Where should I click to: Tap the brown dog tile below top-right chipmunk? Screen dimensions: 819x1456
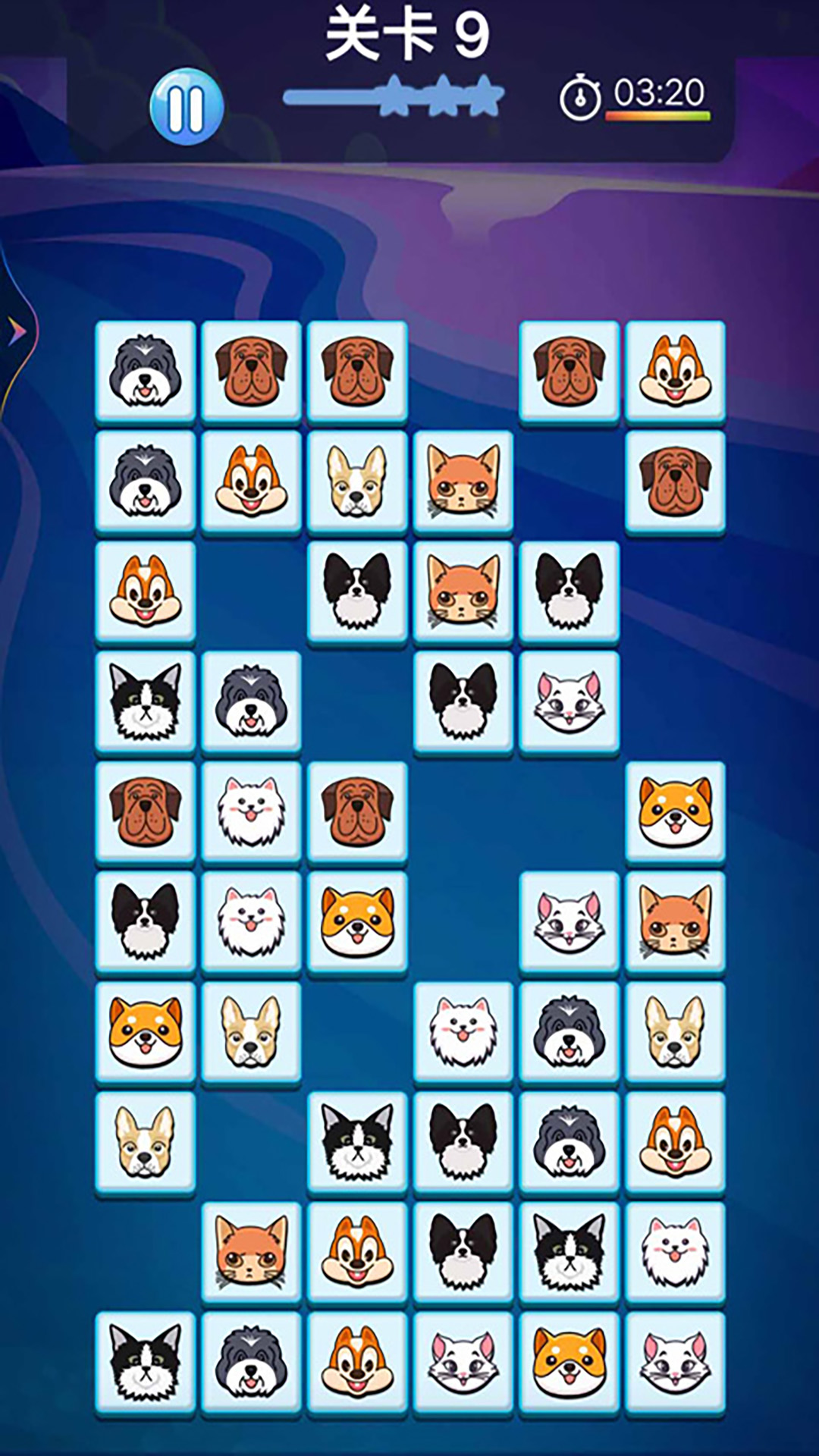[675, 481]
